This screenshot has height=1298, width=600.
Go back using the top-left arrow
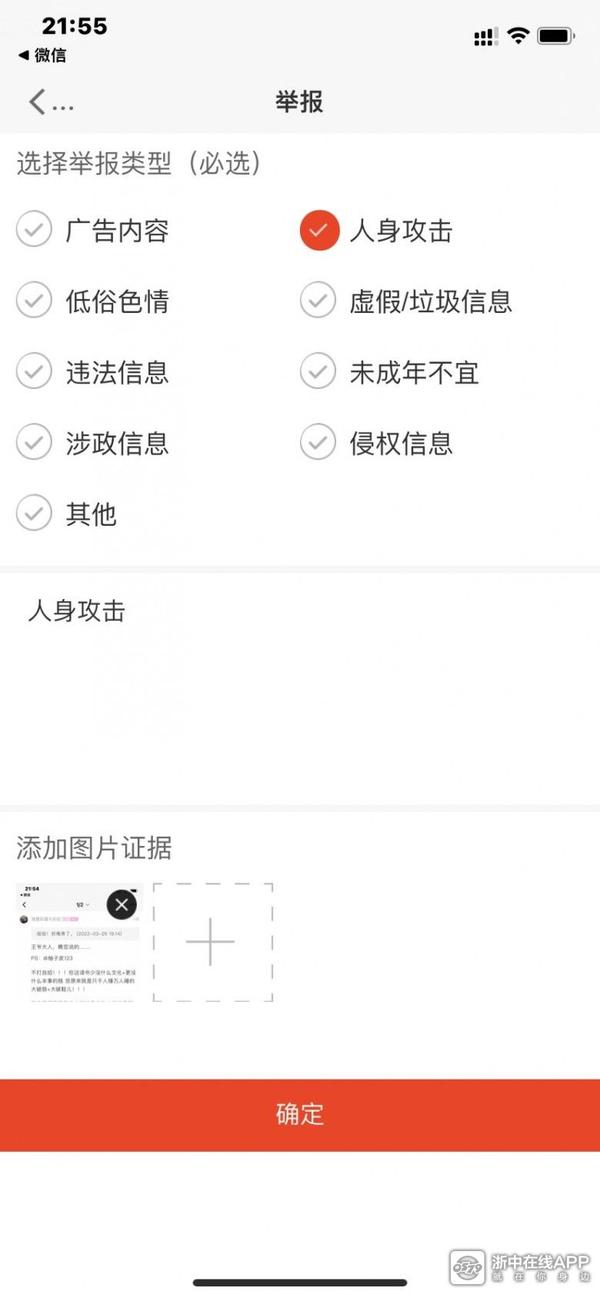[38, 102]
